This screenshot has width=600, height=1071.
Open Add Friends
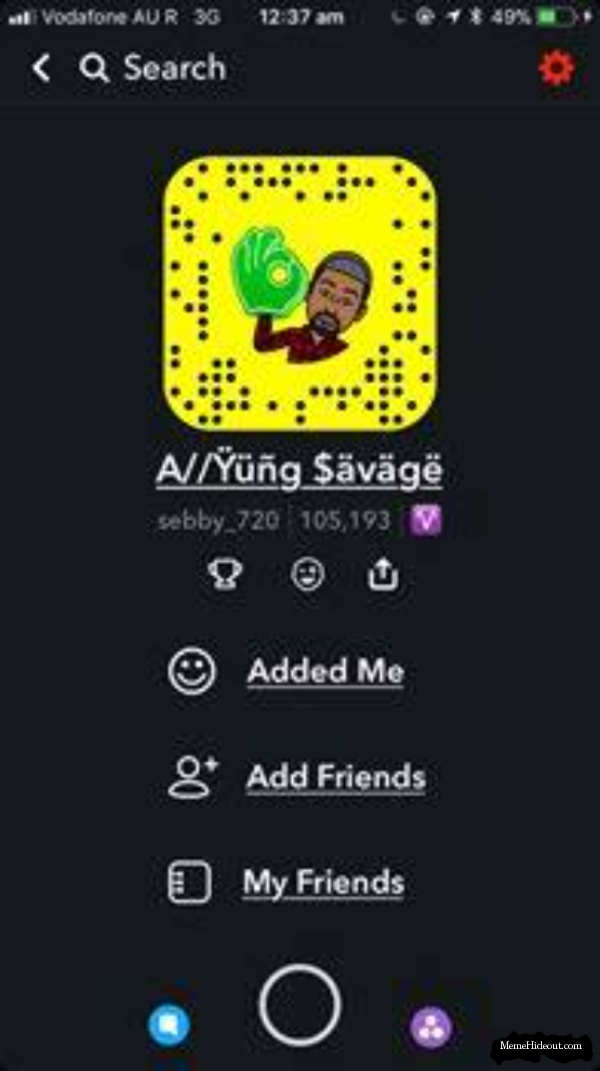(x=335, y=777)
